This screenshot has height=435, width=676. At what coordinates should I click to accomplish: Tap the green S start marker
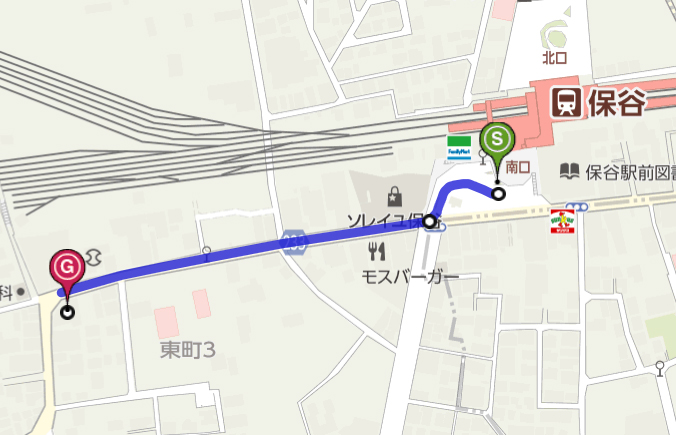click(x=497, y=139)
